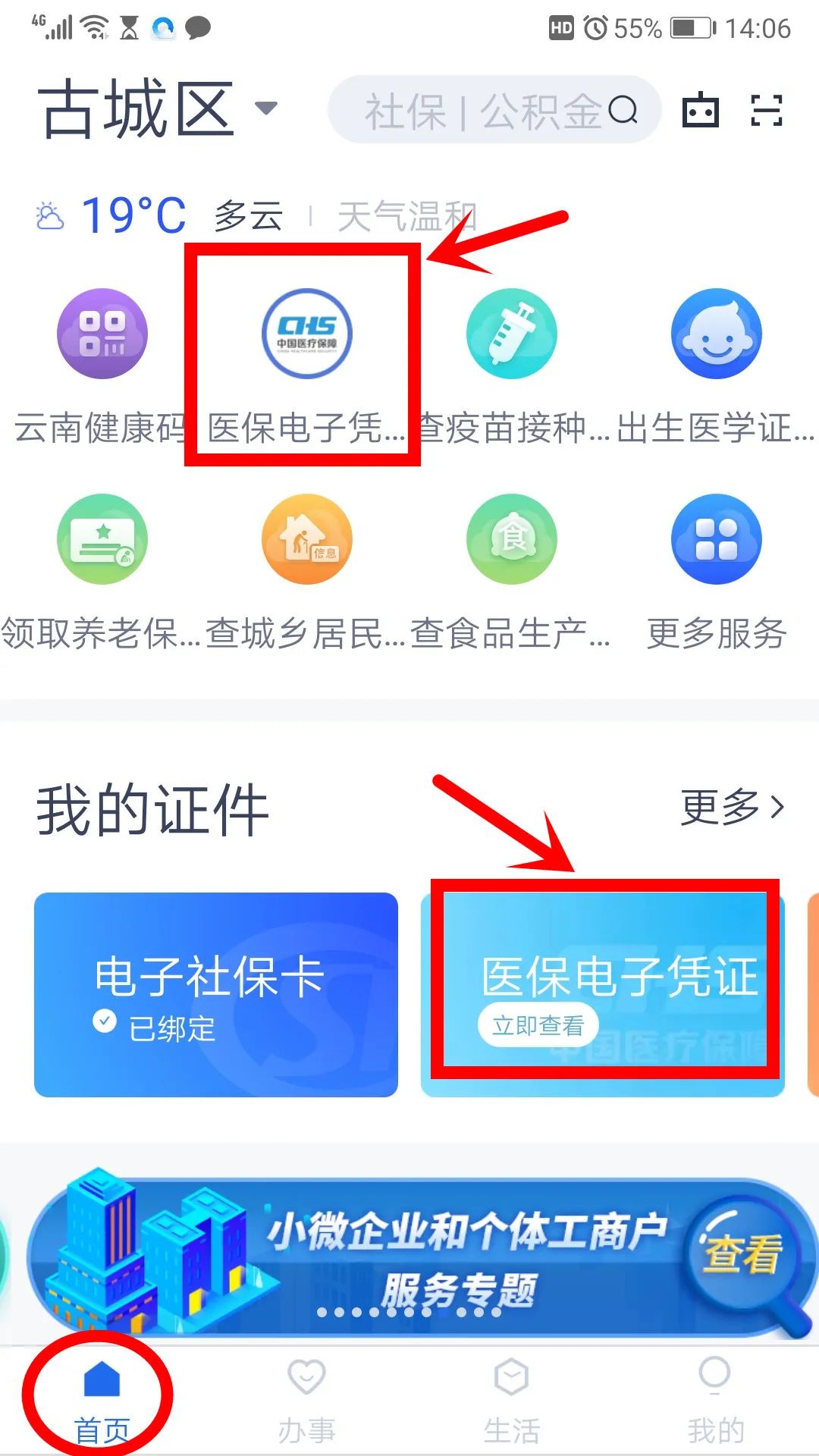The image size is (819, 1456).
Task: Tap 更多 next to 我的证件
Action: (733, 807)
